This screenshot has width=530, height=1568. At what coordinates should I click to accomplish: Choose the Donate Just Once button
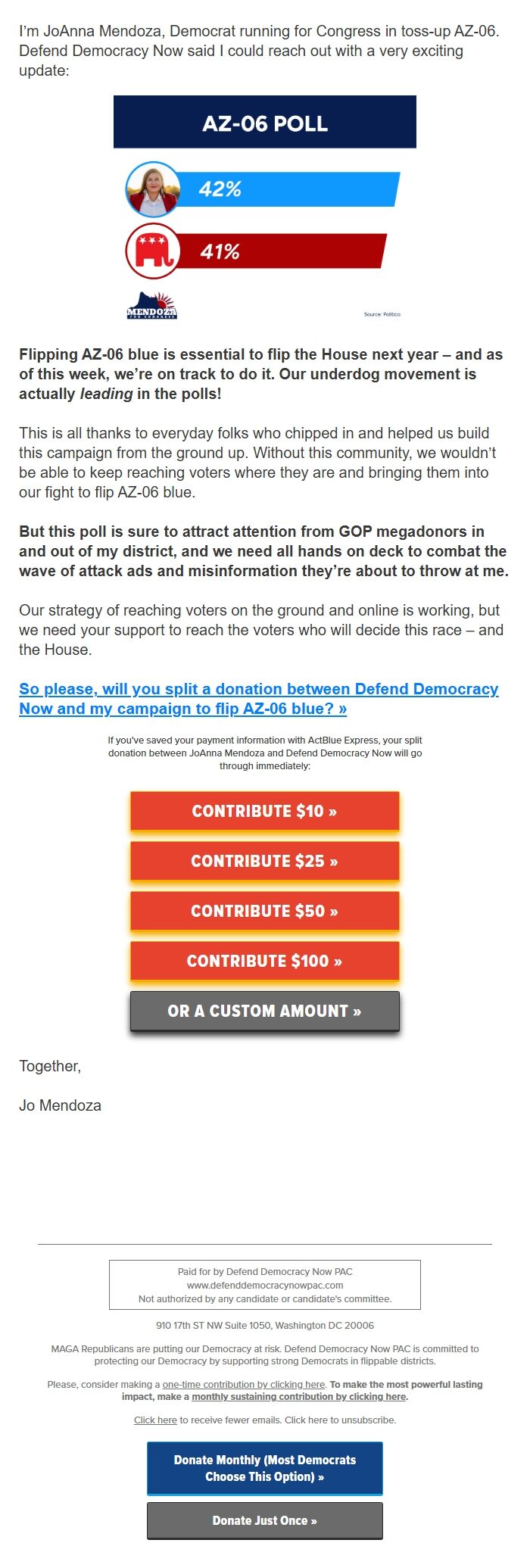(x=264, y=1520)
